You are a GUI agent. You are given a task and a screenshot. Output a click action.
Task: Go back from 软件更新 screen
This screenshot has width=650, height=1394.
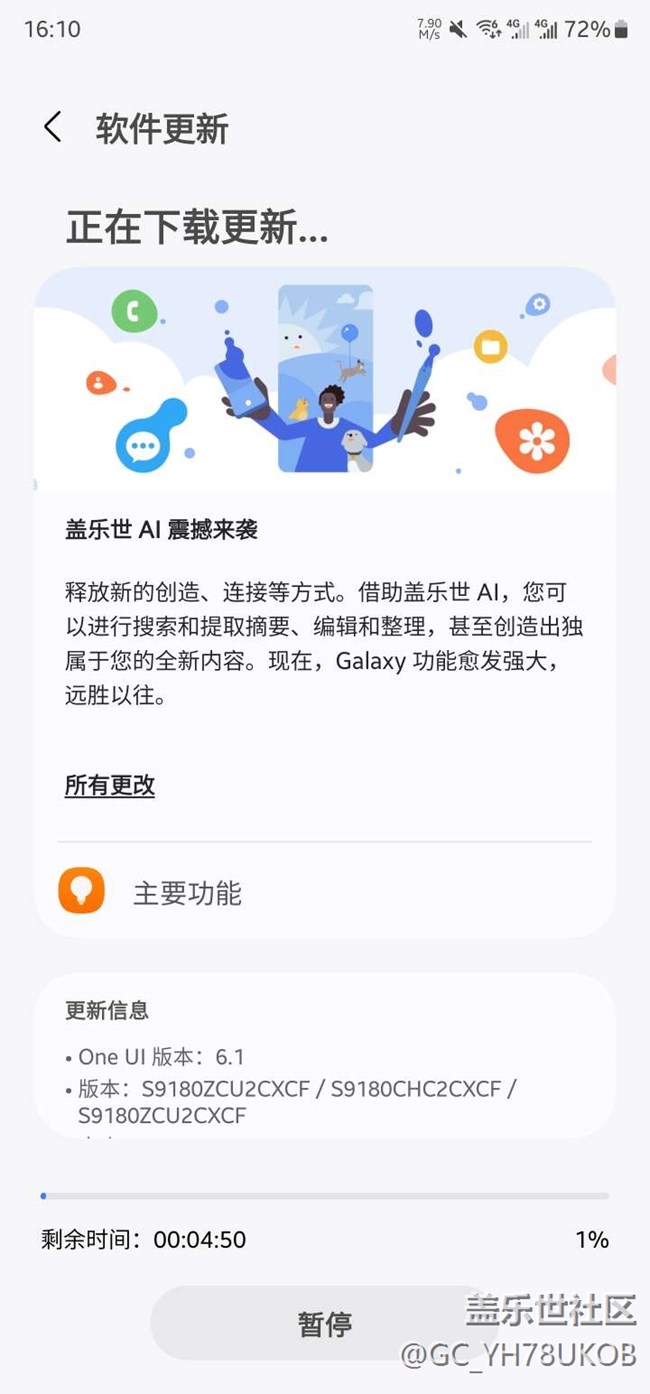(x=53, y=128)
